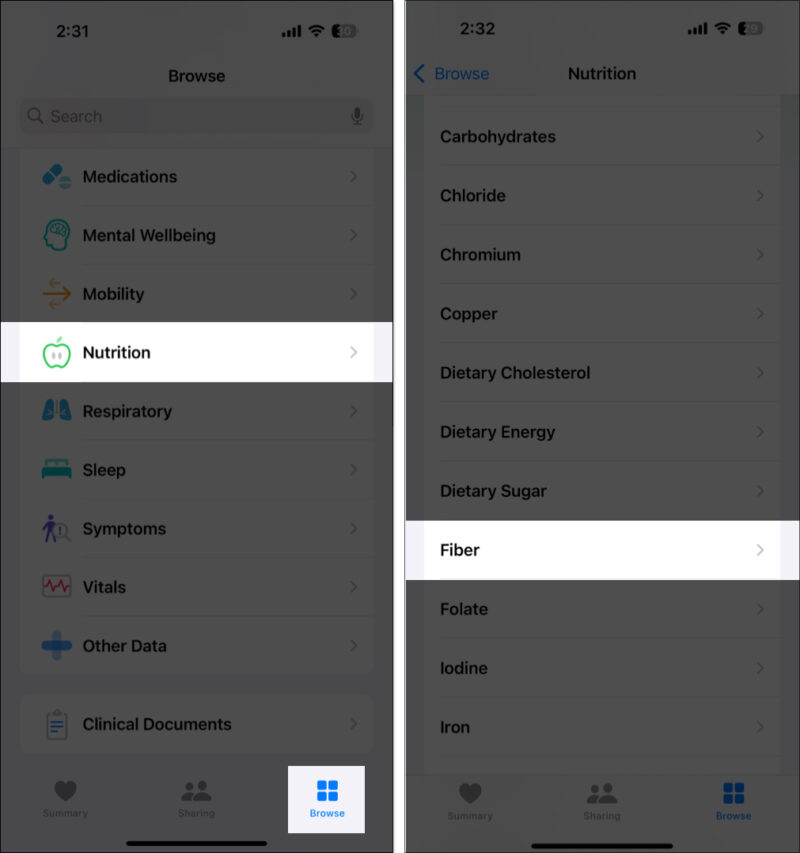Open the Sharing tab
The height and width of the screenshot is (853, 800).
coord(196,798)
